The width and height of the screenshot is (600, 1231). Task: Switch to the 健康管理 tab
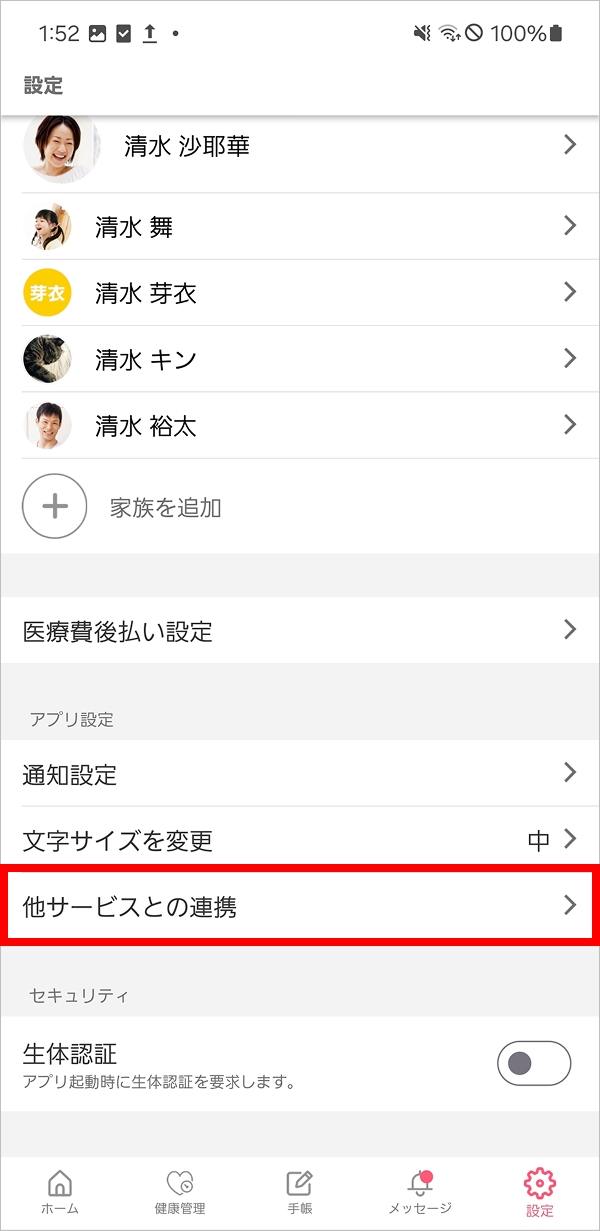pos(180,1192)
